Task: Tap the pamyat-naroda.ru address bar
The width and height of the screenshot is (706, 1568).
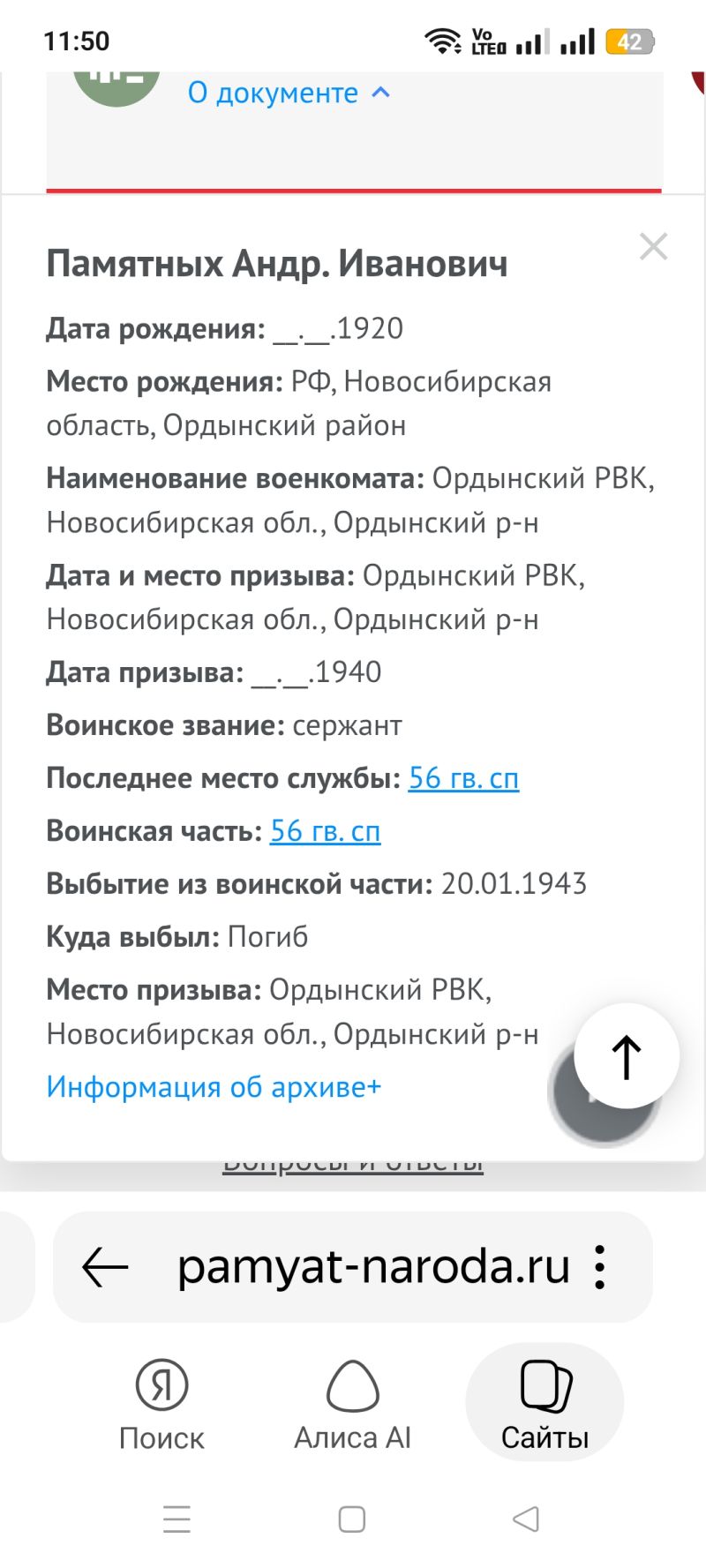Action: 373,1267
